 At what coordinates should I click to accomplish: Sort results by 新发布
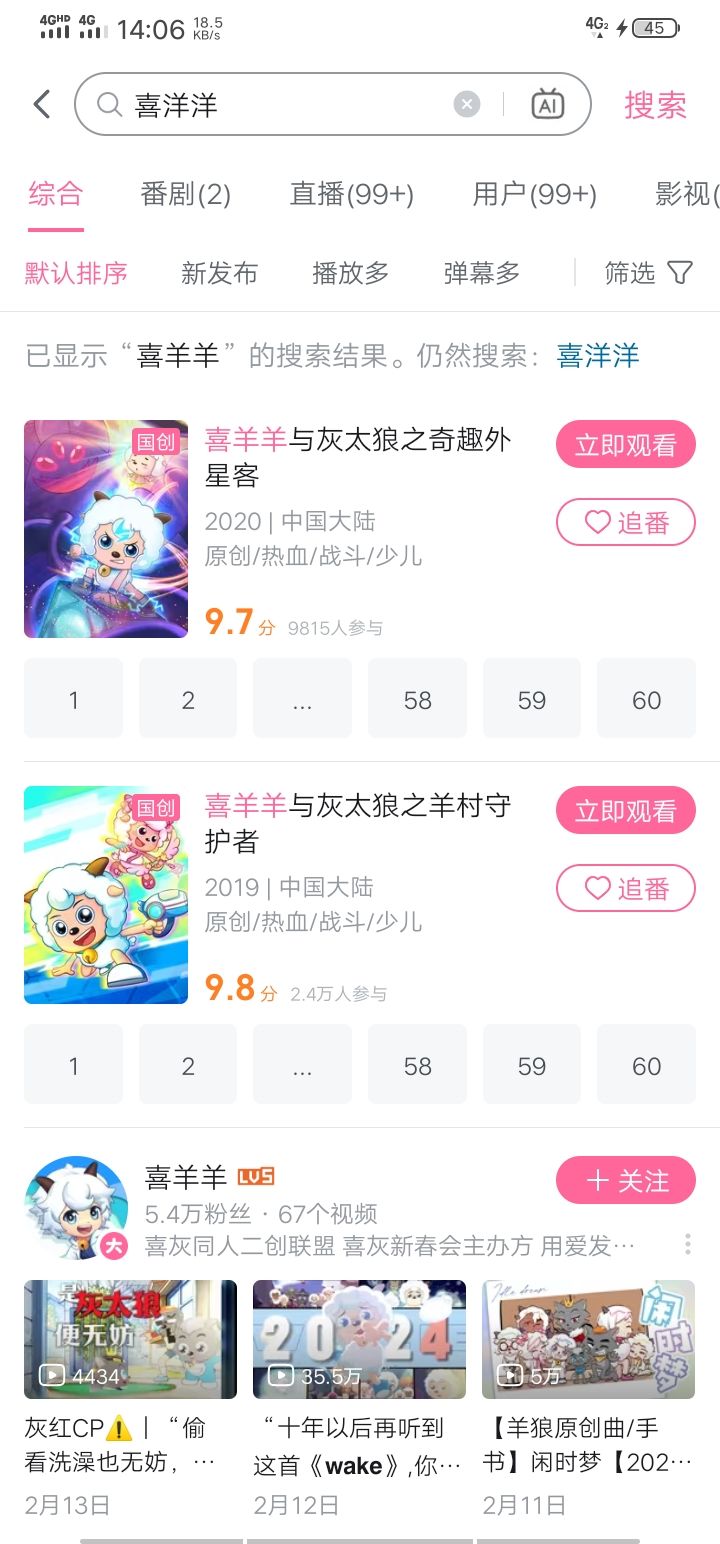pos(219,273)
